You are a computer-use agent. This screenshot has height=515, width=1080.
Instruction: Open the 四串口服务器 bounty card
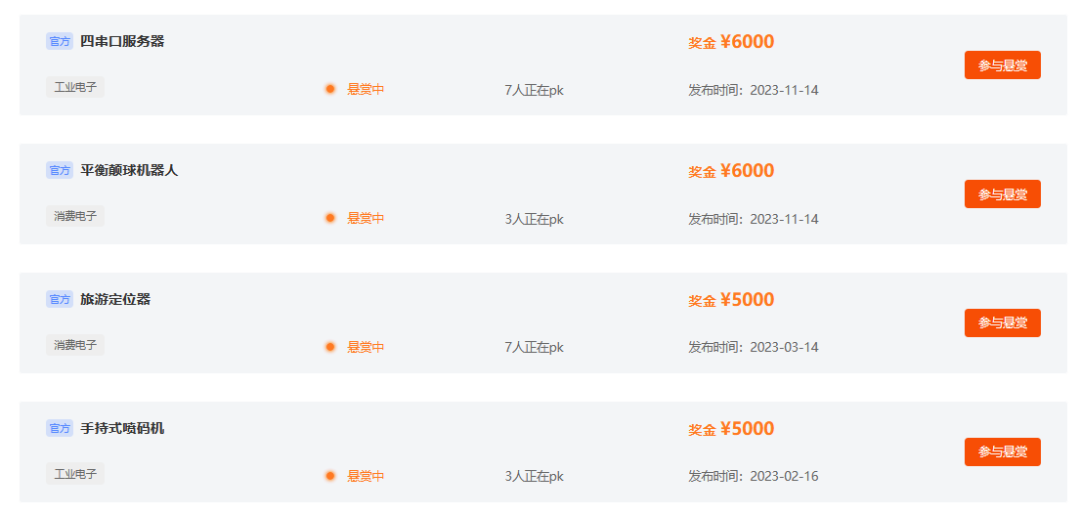pyautogui.click(x=122, y=41)
